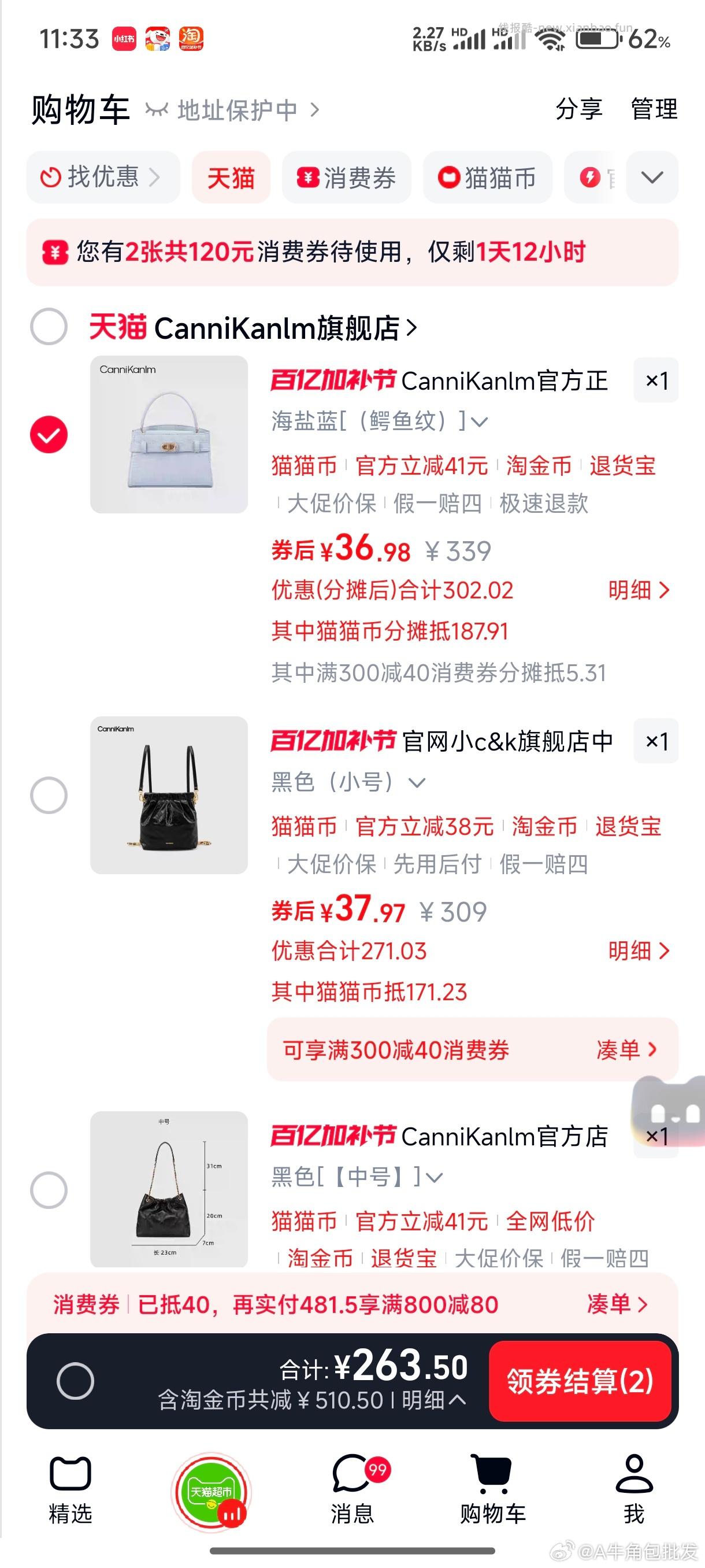
Task: Open the 小红书 app icon in status bar
Action: [124, 38]
